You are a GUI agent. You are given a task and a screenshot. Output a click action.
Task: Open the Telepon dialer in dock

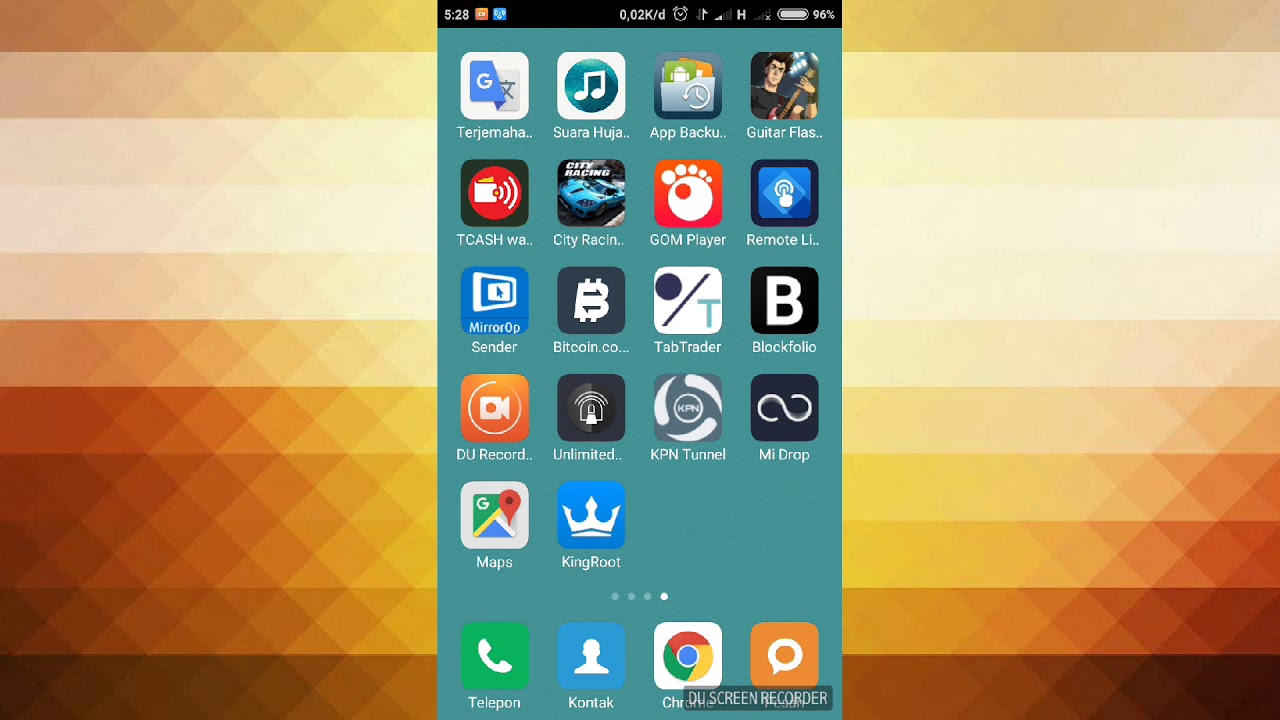click(494, 656)
